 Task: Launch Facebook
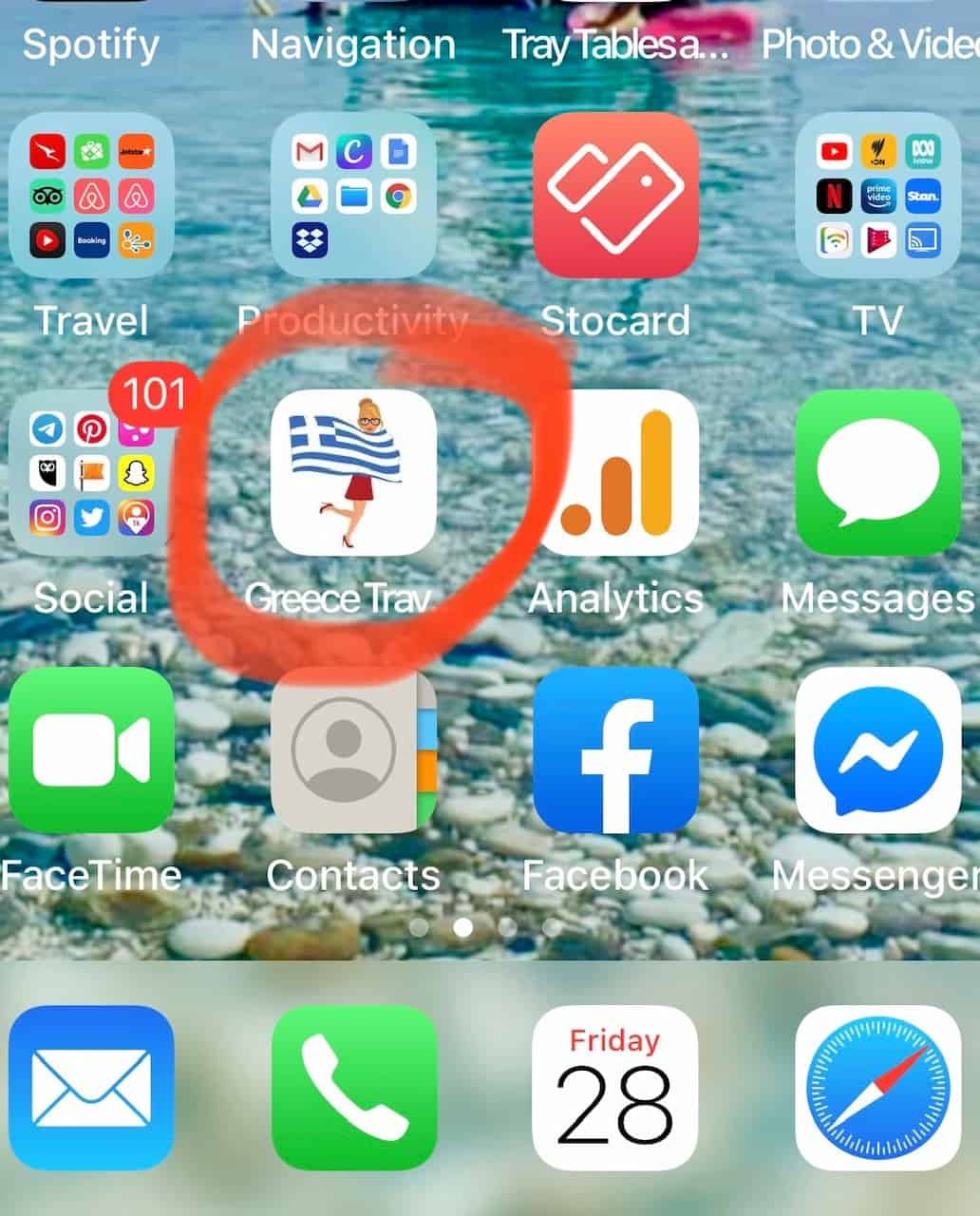(615, 750)
